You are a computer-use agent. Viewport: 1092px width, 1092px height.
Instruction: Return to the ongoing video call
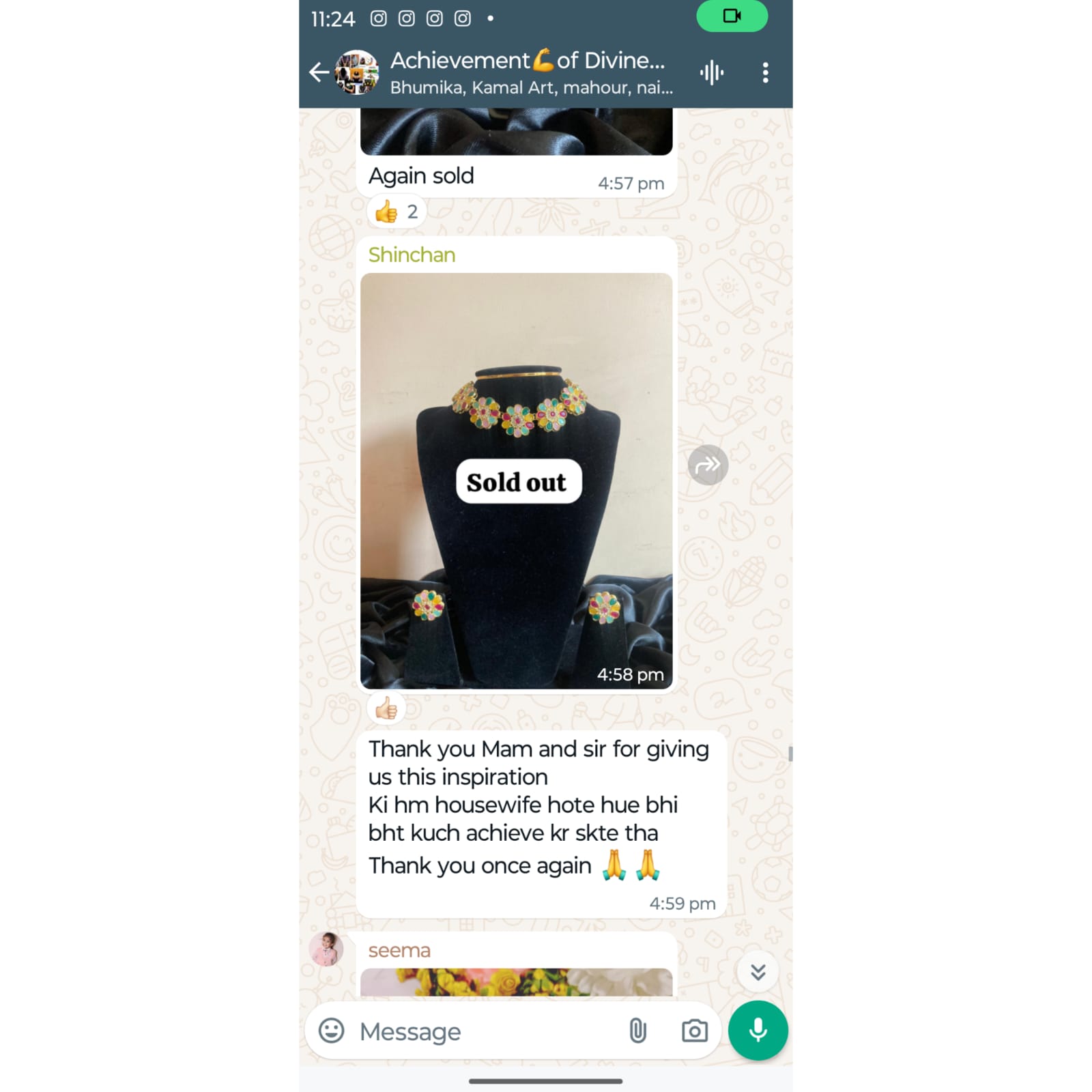[x=732, y=16]
